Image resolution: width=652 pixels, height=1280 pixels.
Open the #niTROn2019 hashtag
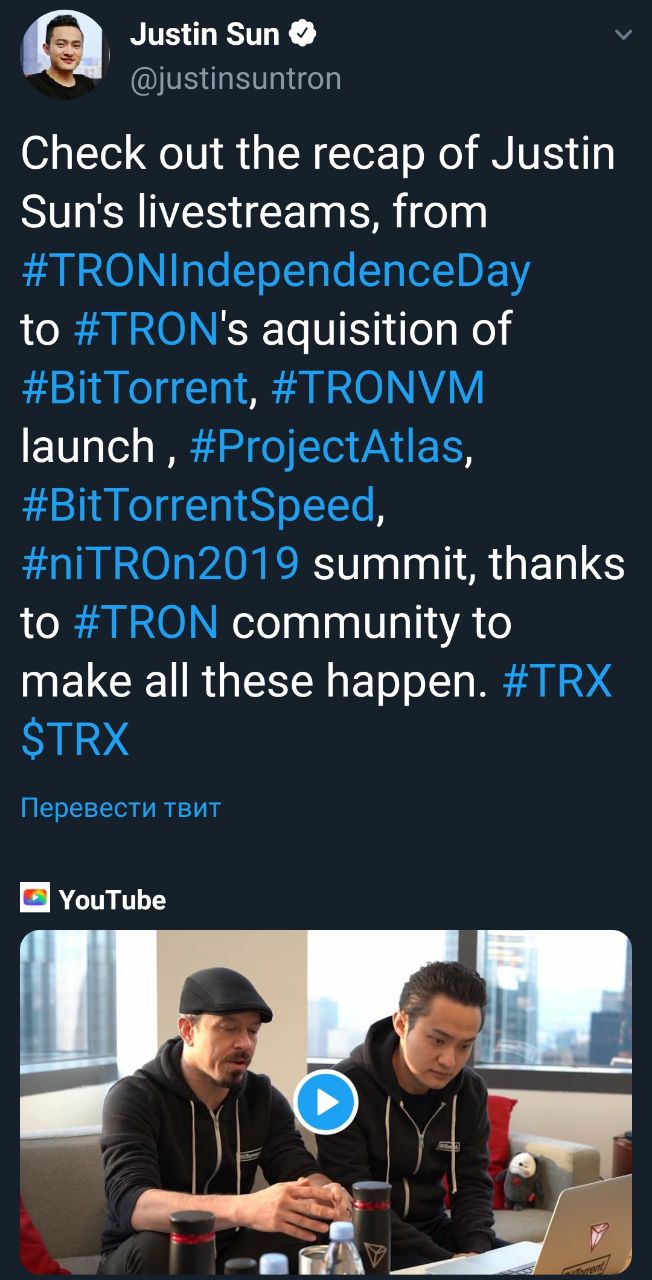pos(160,564)
